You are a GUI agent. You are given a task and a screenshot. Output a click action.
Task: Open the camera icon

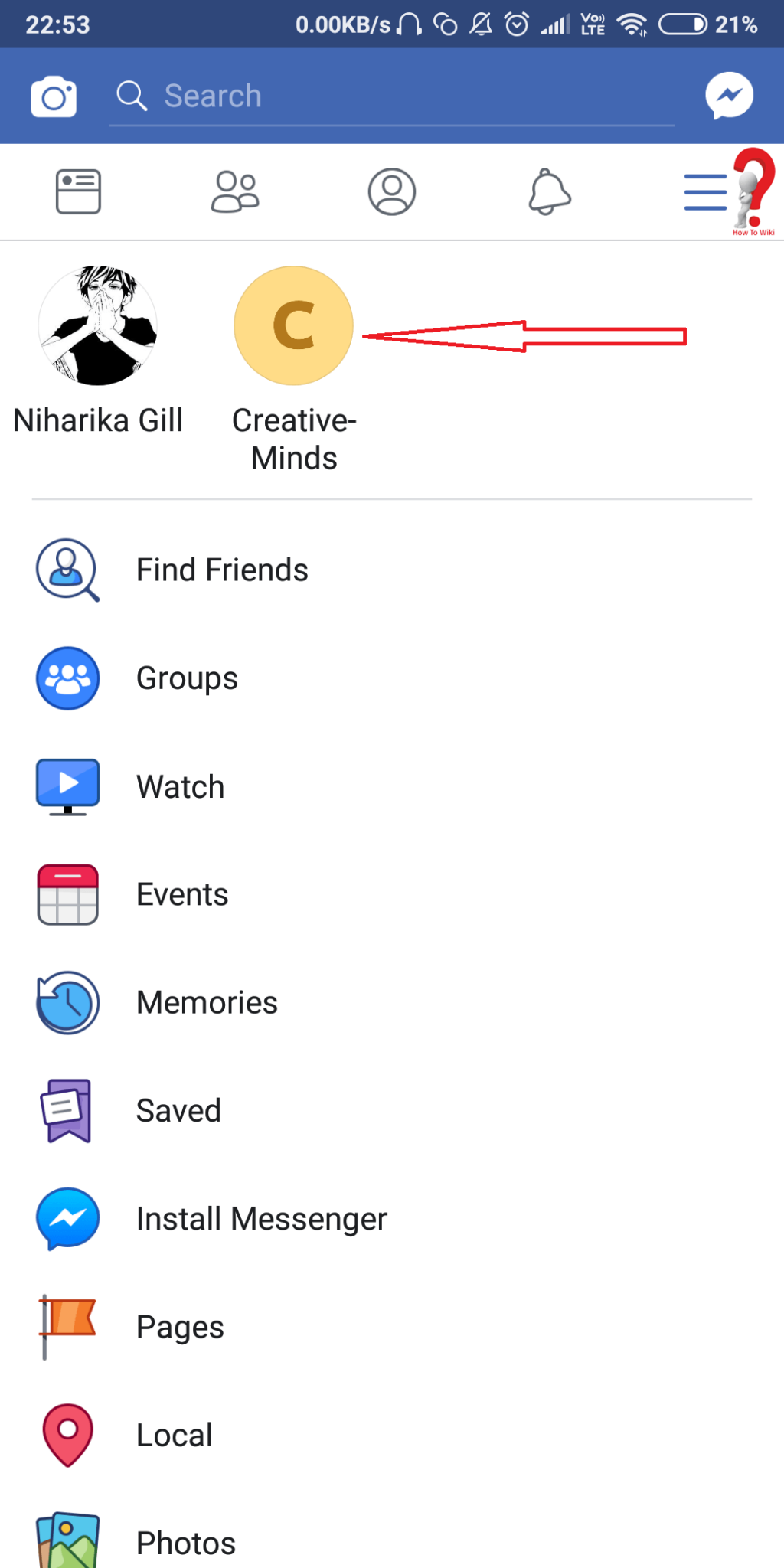click(54, 96)
